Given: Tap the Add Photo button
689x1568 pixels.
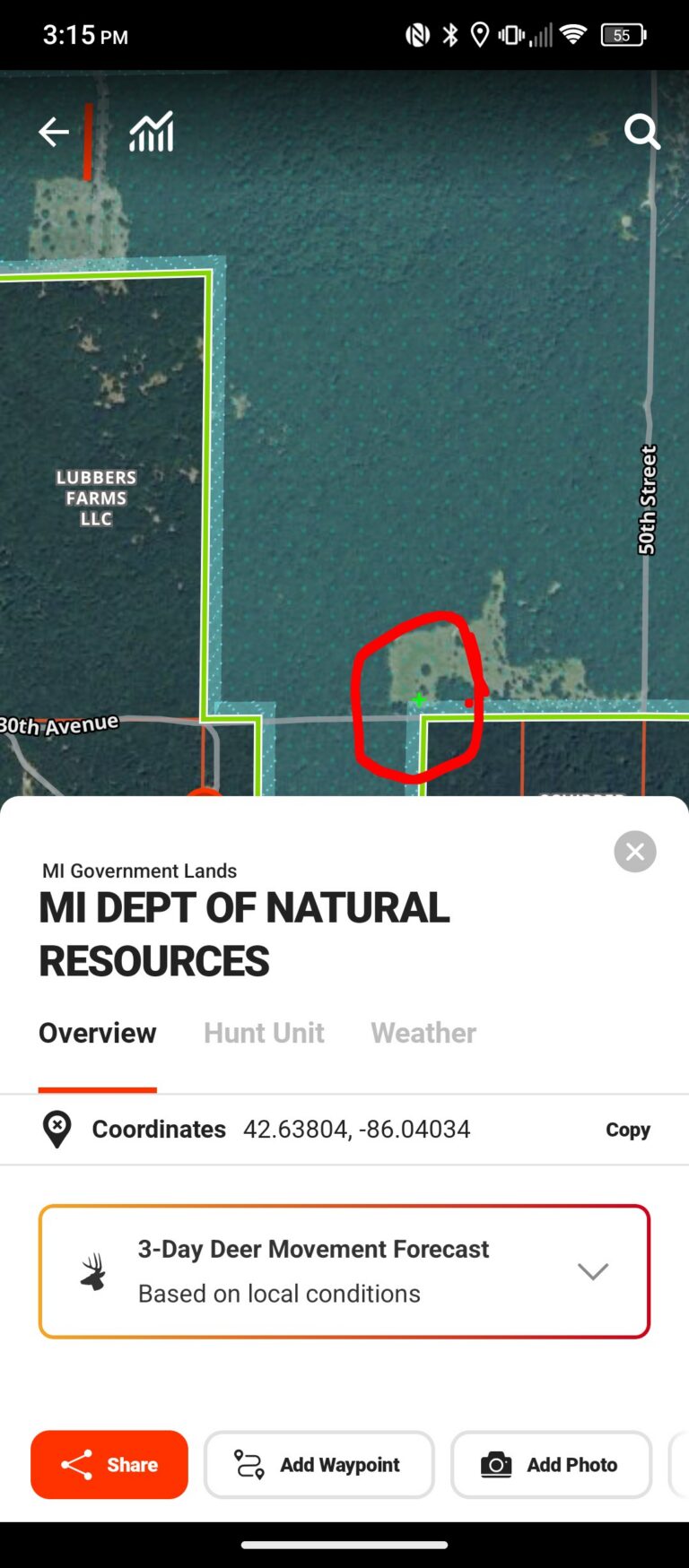Looking at the screenshot, I should (x=551, y=1465).
